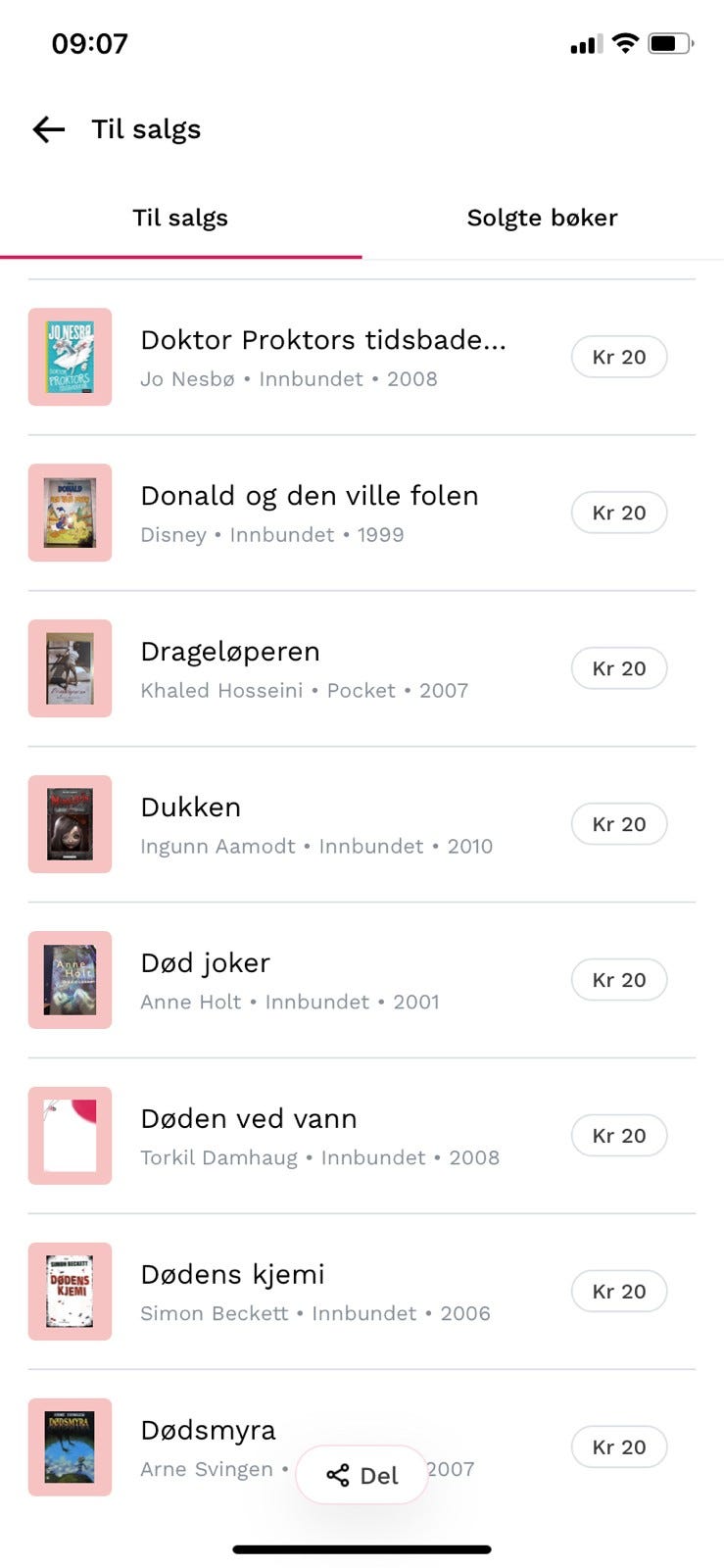Tap the Dødsmyra cover thumbnail
The image size is (724, 1568).
(70, 1446)
